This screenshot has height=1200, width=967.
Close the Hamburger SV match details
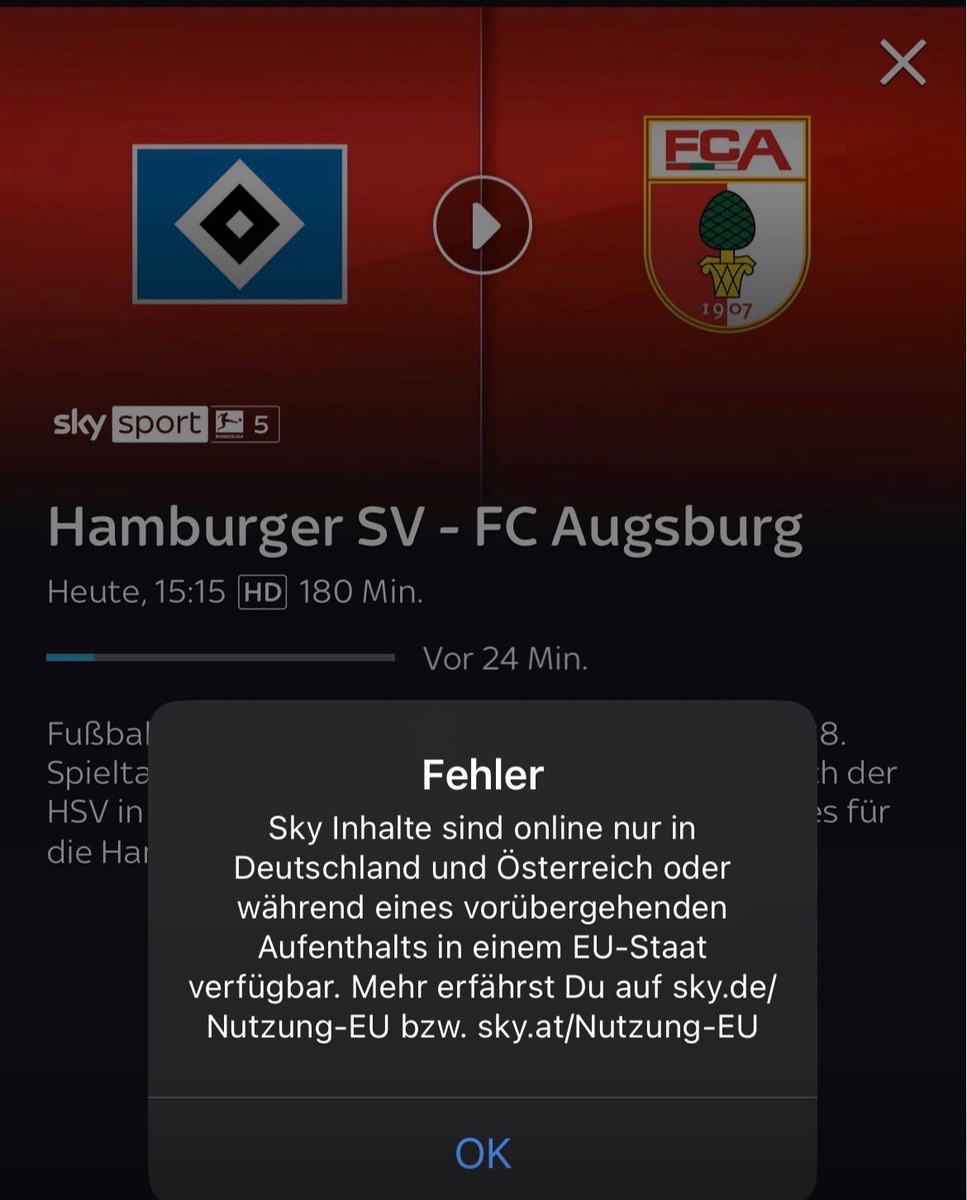[x=902, y=65]
